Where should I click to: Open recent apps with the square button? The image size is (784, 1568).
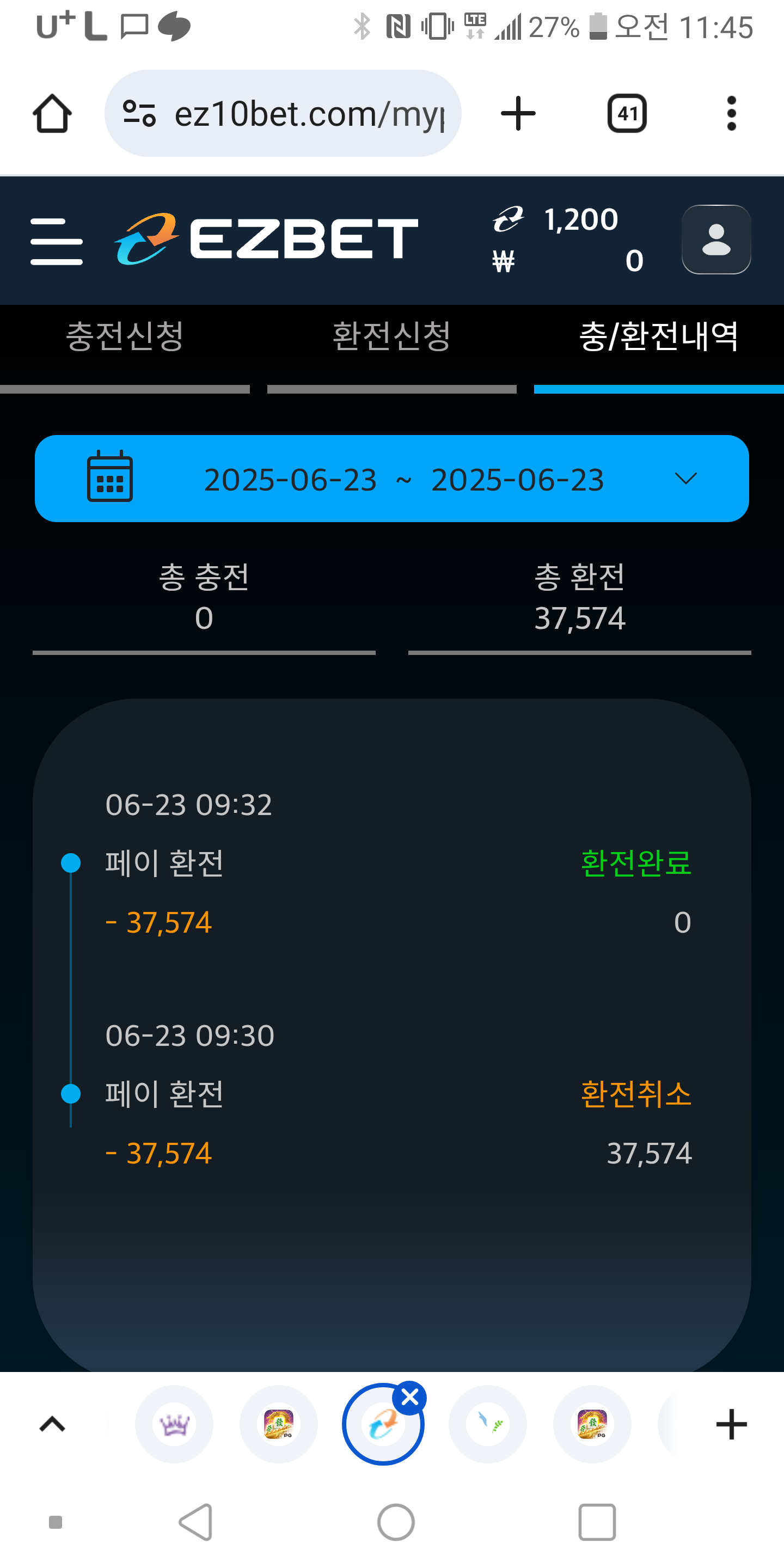[597, 1522]
